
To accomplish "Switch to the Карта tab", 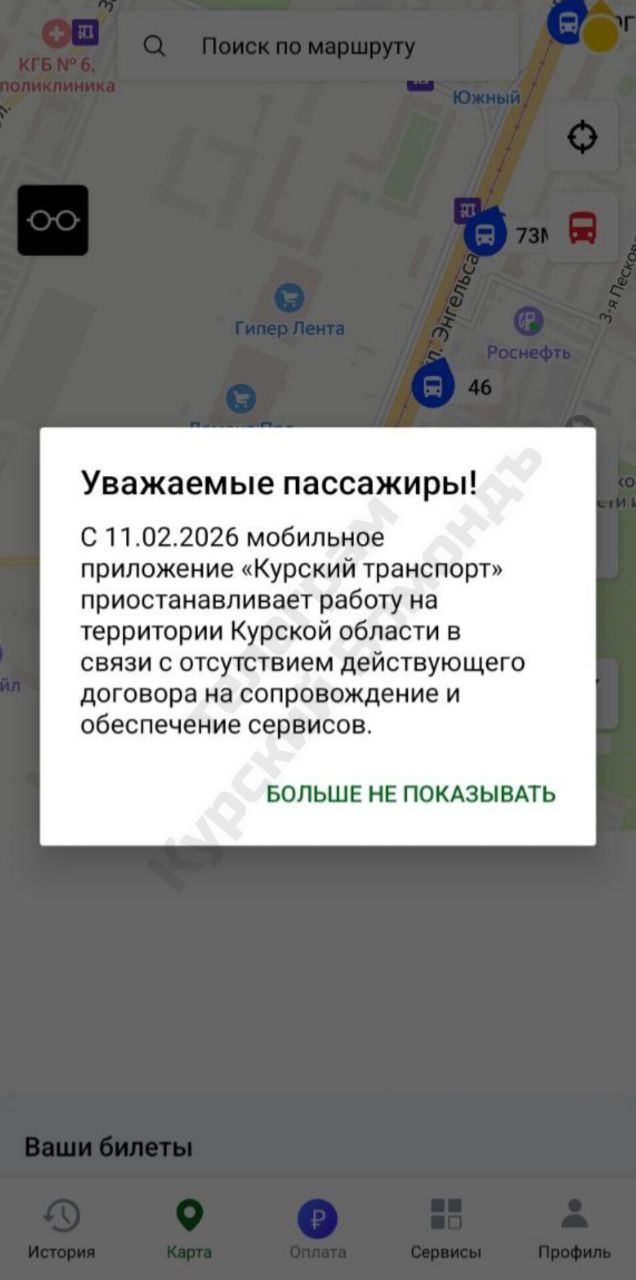I will point(189,1230).
